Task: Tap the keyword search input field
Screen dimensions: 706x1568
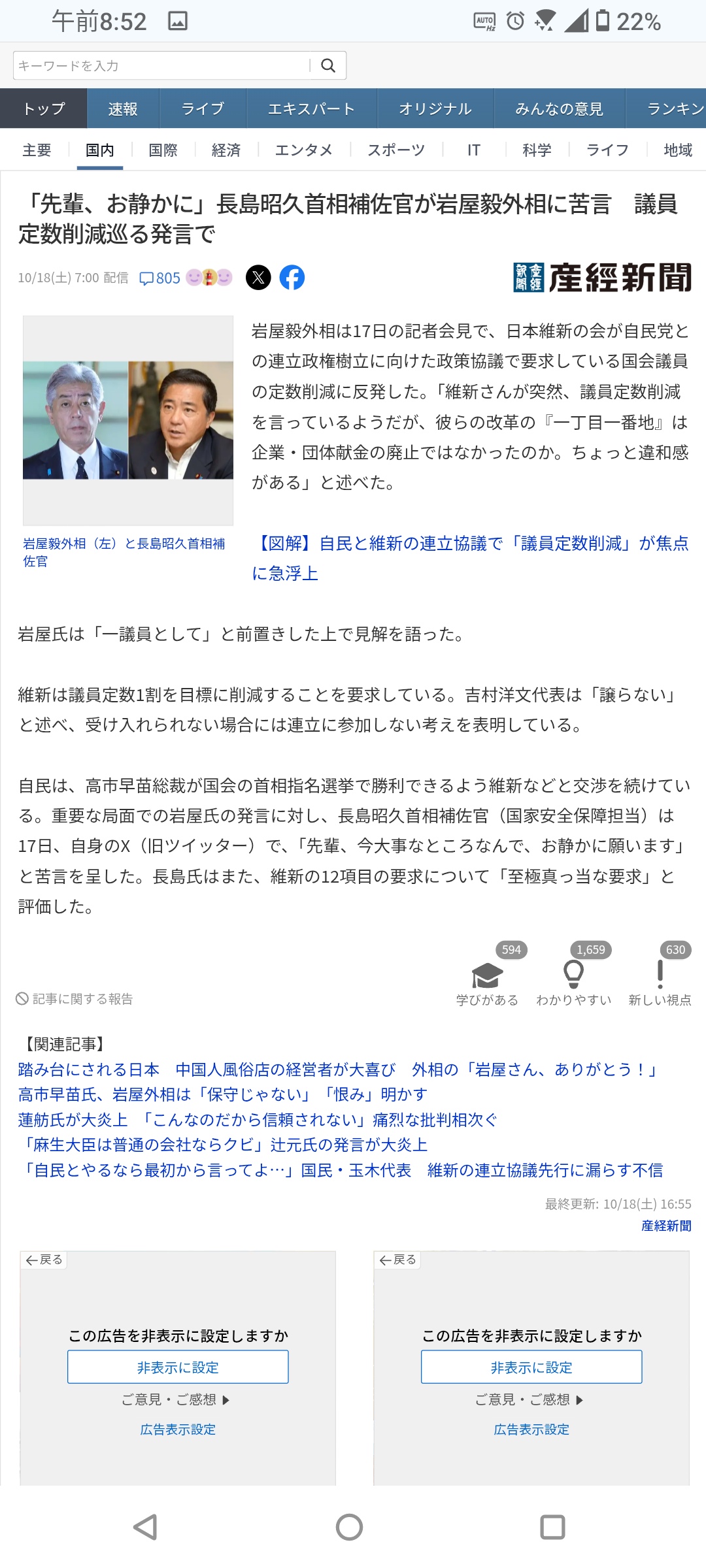Action: [x=160, y=66]
